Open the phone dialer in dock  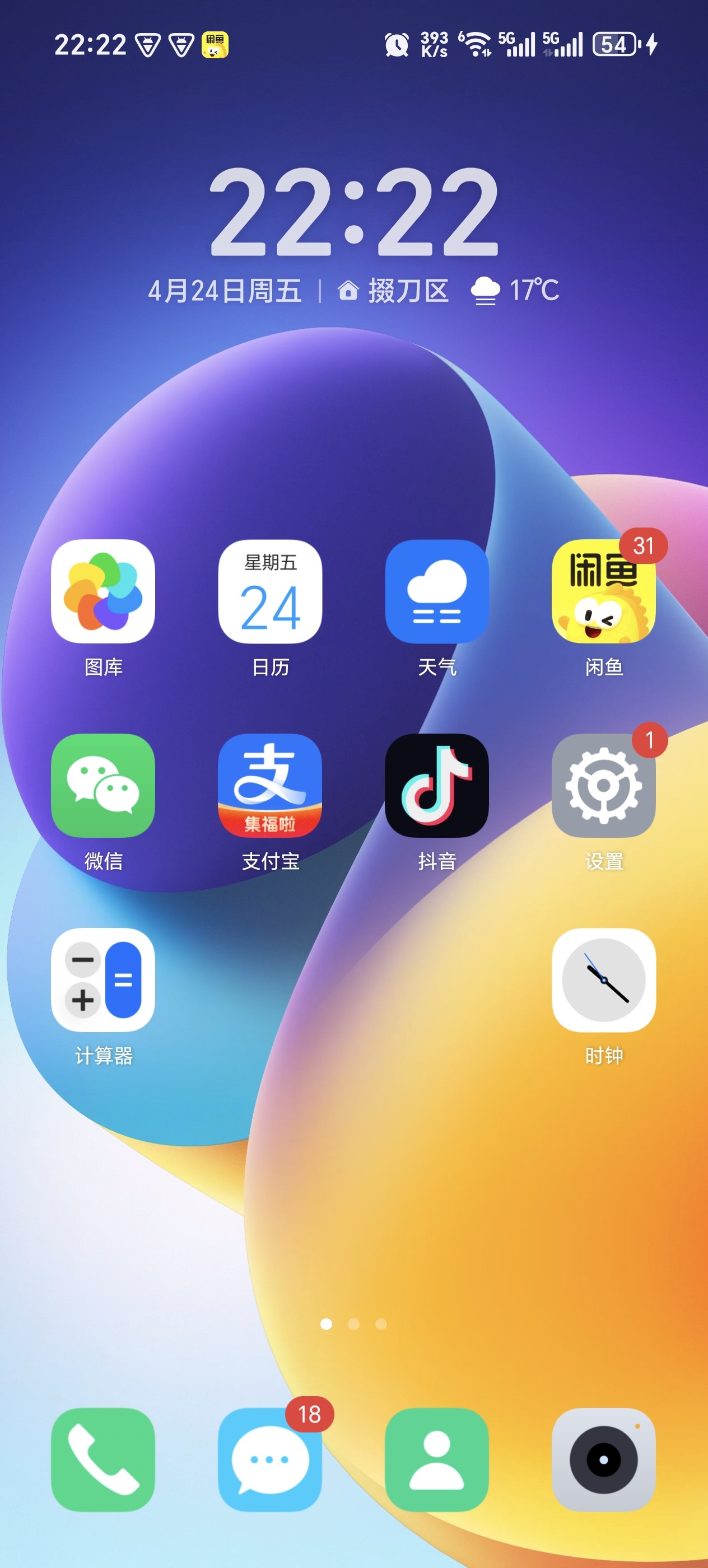click(x=103, y=1459)
